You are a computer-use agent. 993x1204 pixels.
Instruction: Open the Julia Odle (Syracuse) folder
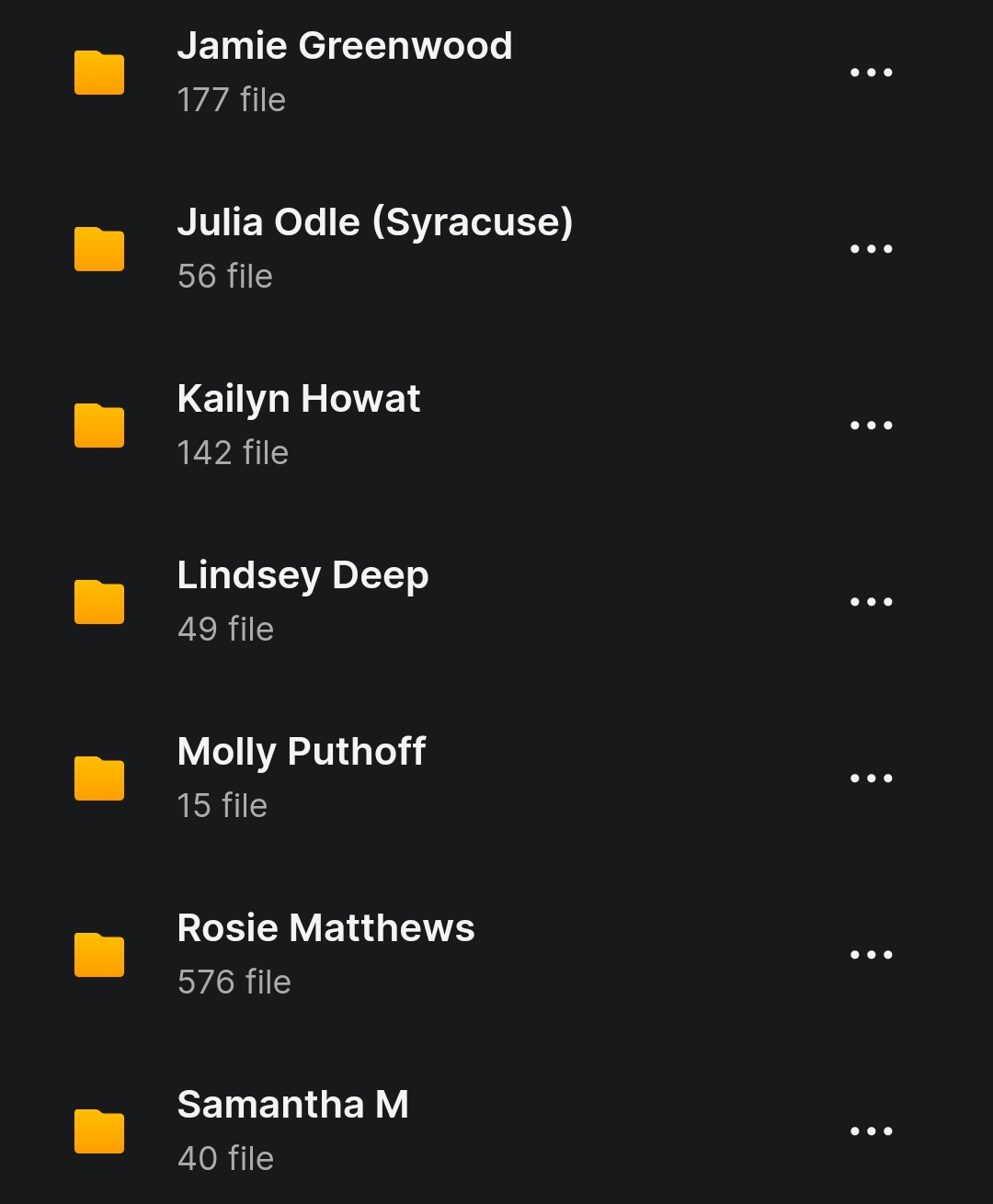(374, 248)
